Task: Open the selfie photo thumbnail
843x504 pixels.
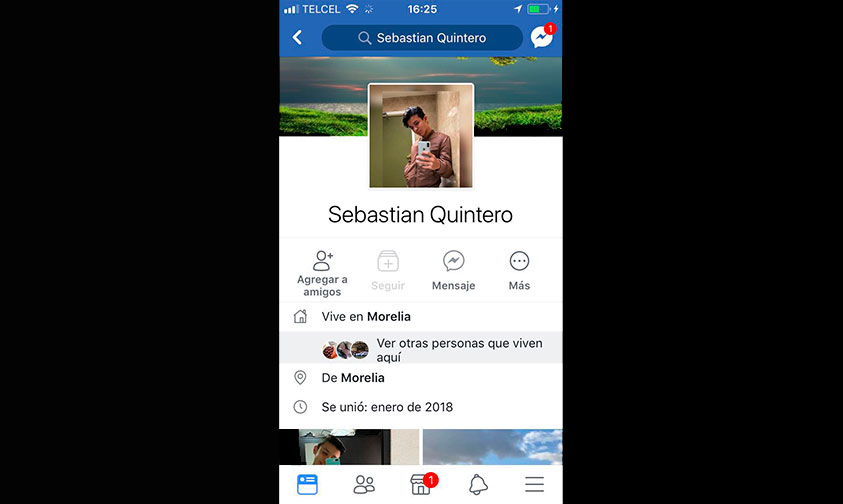Action: pyautogui.click(x=348, y=446)
